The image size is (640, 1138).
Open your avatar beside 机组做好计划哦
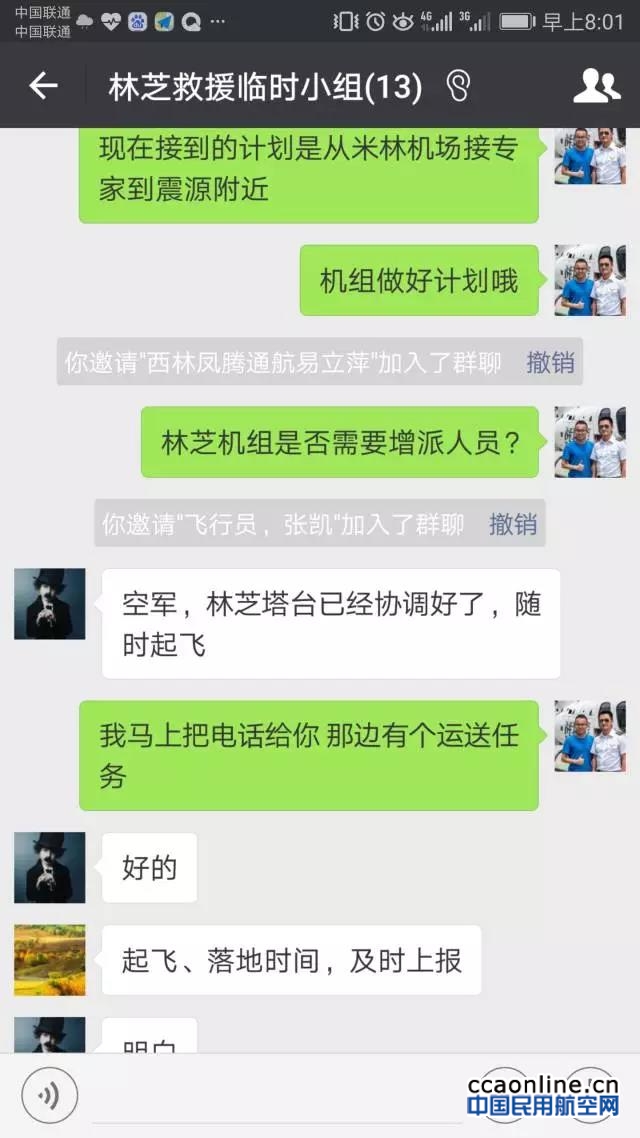click(x=590, y=280)
